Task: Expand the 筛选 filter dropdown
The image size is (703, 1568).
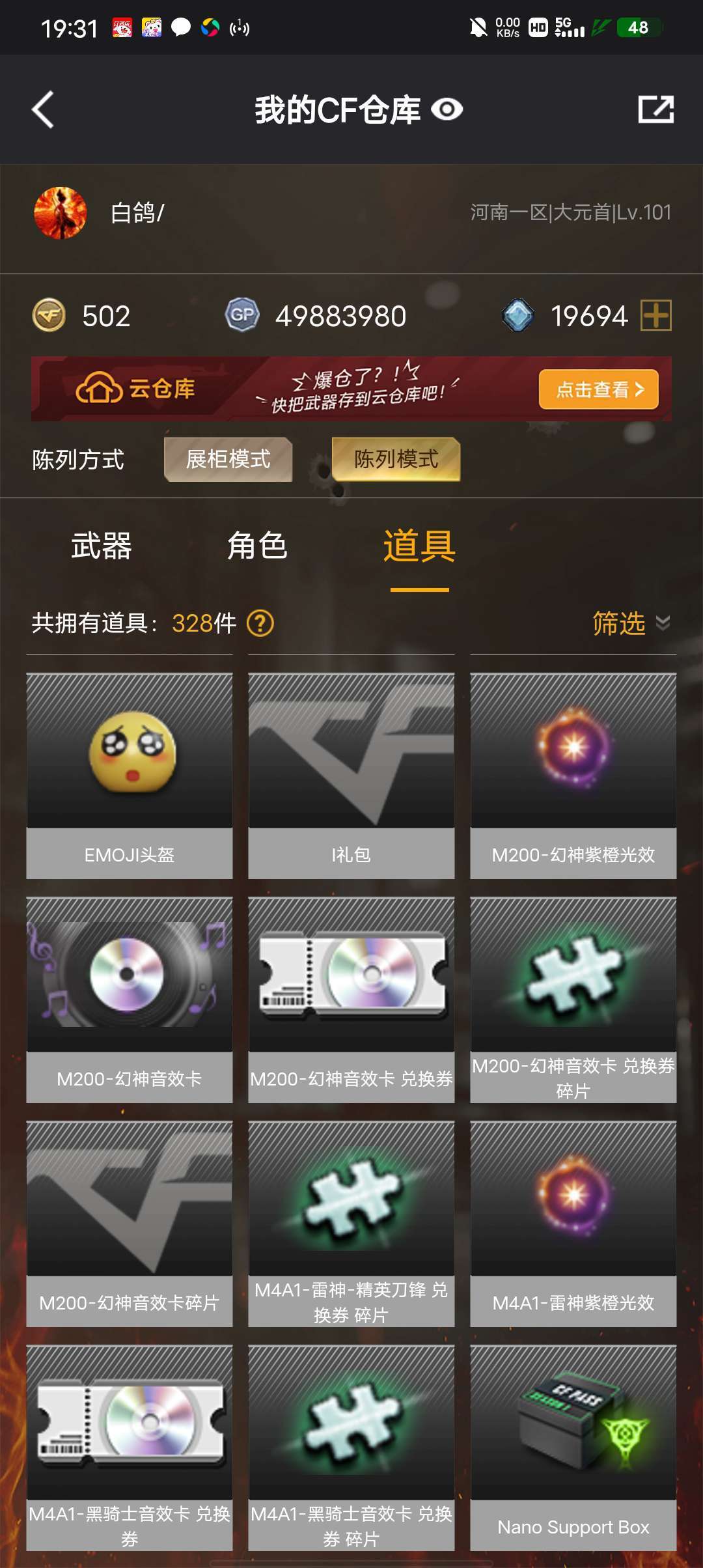Action: click(x=631, y=623)
